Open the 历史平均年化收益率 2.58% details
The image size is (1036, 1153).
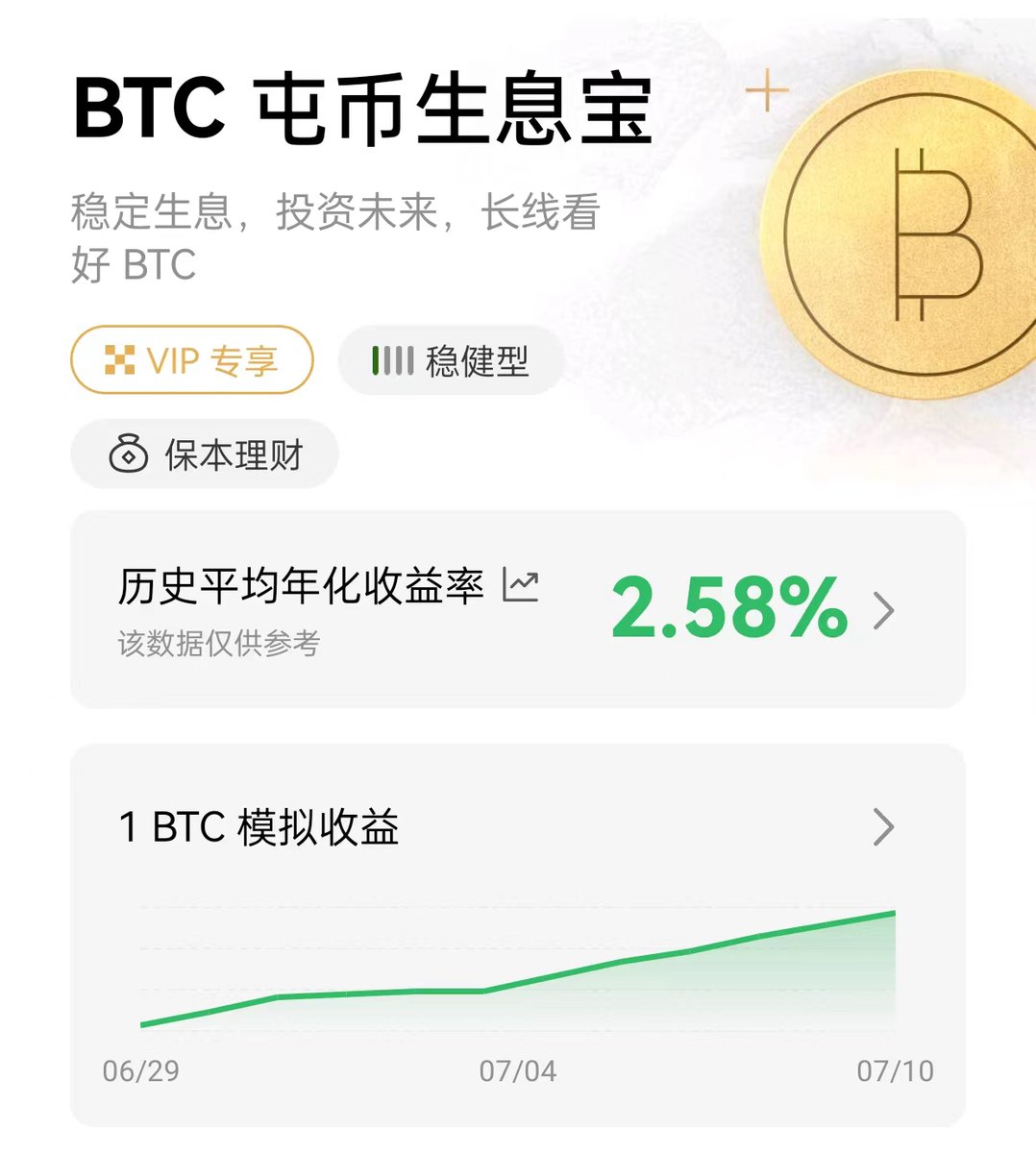pos(882,610)
